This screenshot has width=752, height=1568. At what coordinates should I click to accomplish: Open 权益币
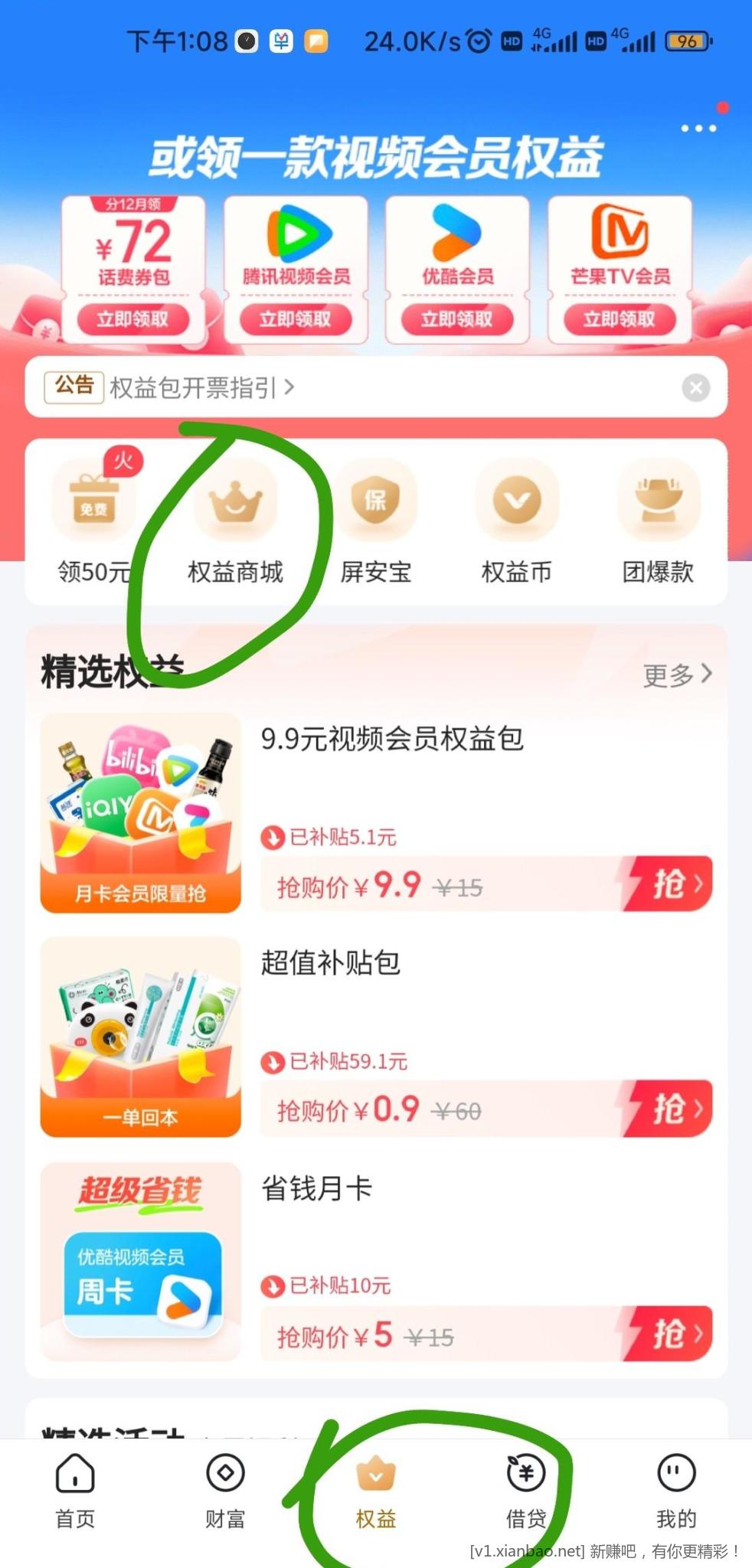517,521
